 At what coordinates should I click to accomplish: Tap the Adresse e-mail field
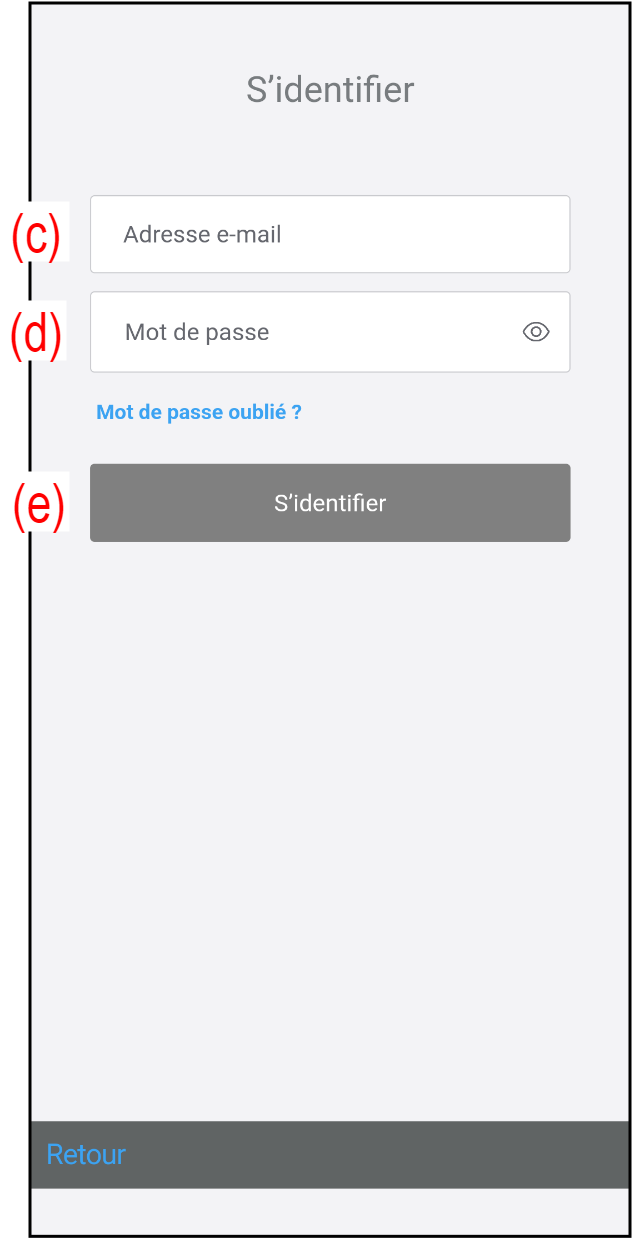pos(330,234)
